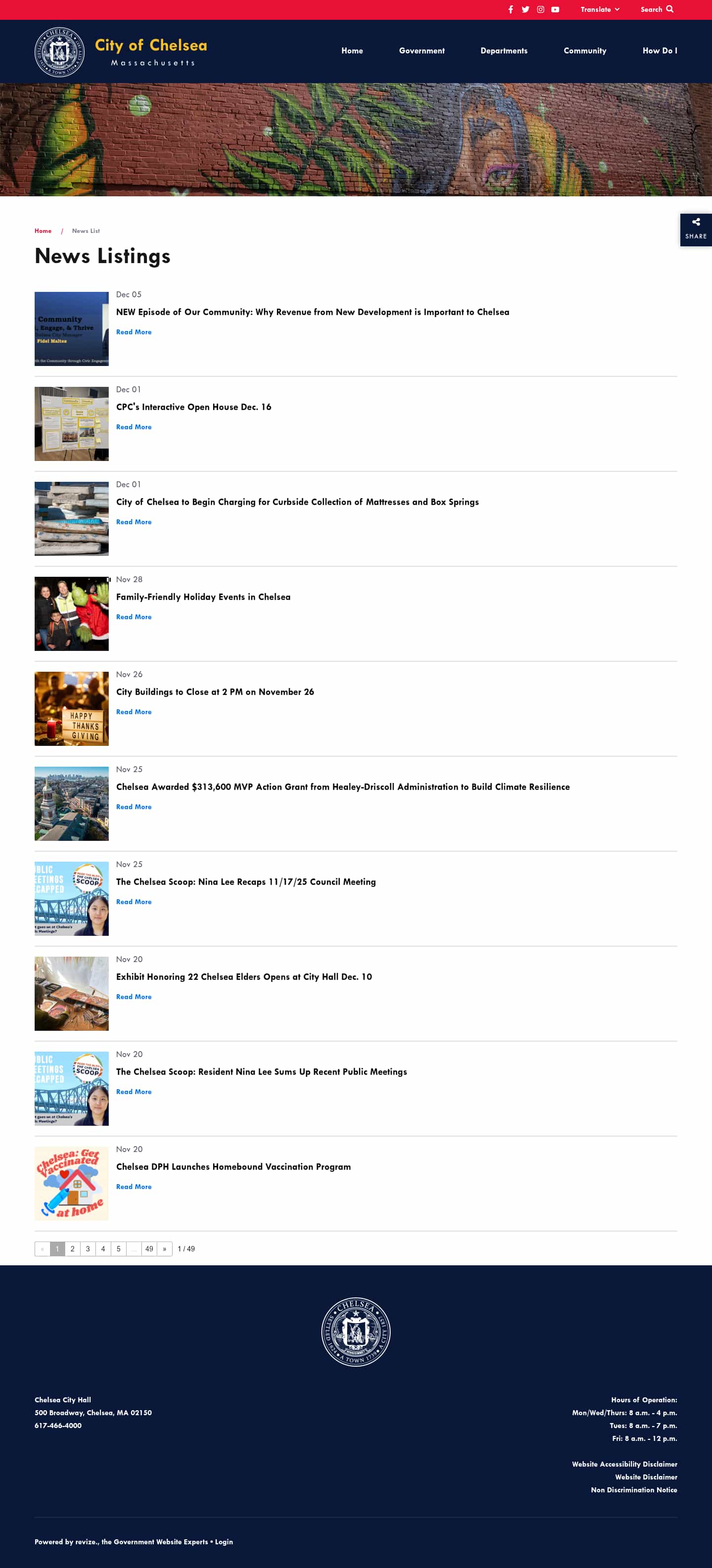Screen dimensions: 712x1568
Task: View the Family-Friendly Holiday Events thumbnail
Action: coord(72,613)
